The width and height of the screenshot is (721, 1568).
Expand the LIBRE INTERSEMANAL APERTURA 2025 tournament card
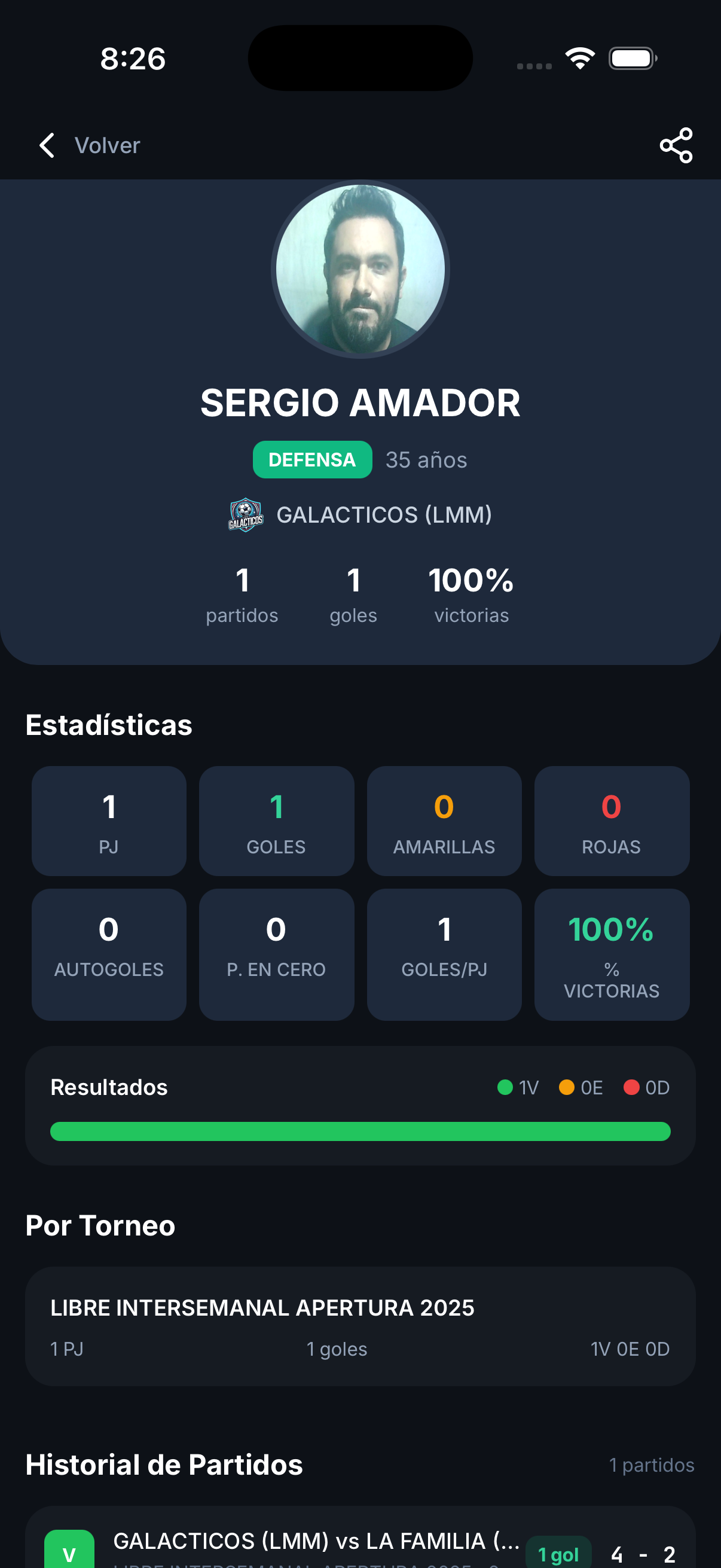pyautogui.click(x=360, y=1324)
